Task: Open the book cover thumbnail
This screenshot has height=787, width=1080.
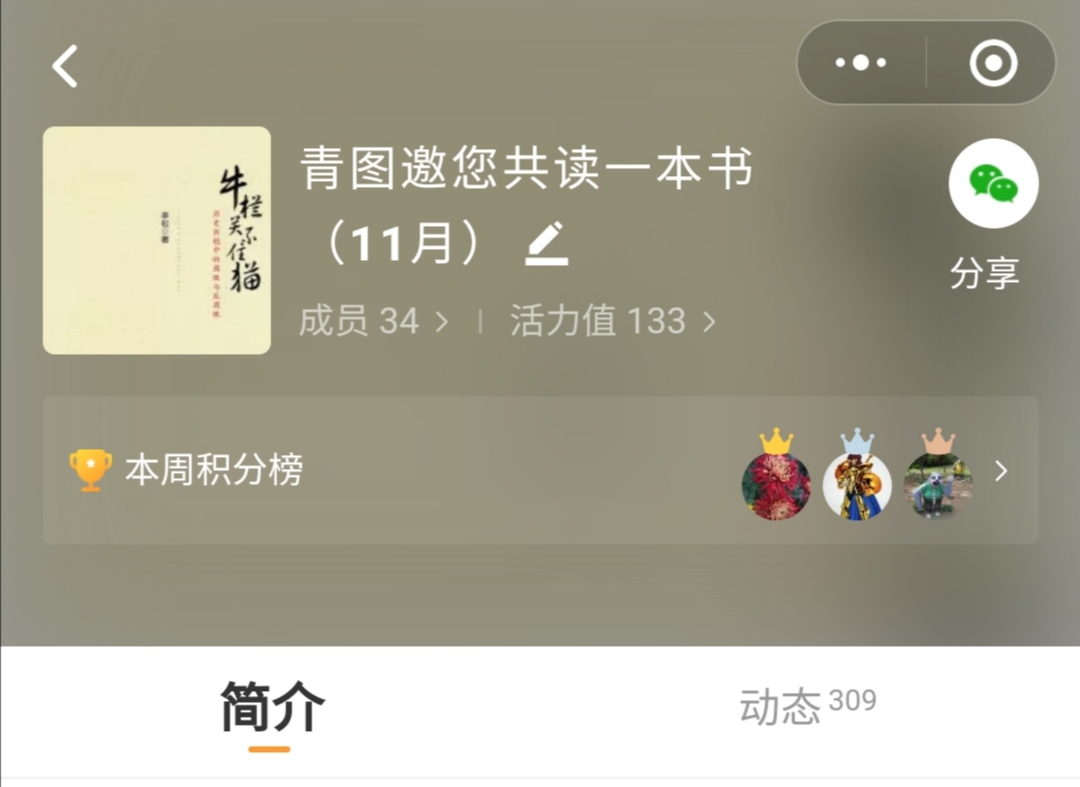Action: pyautogui.click(x=157, y=240)
